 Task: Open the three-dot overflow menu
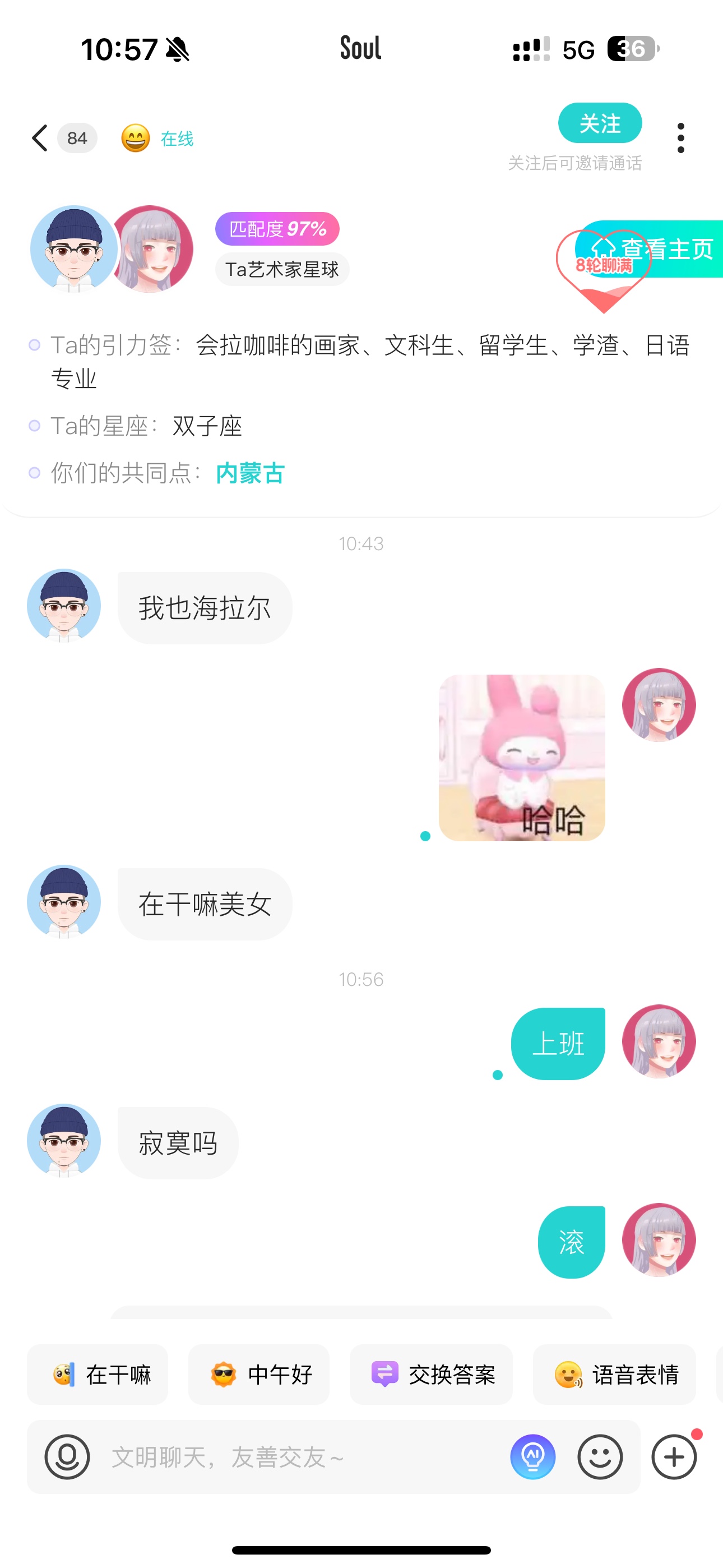[x=680, y=138]
